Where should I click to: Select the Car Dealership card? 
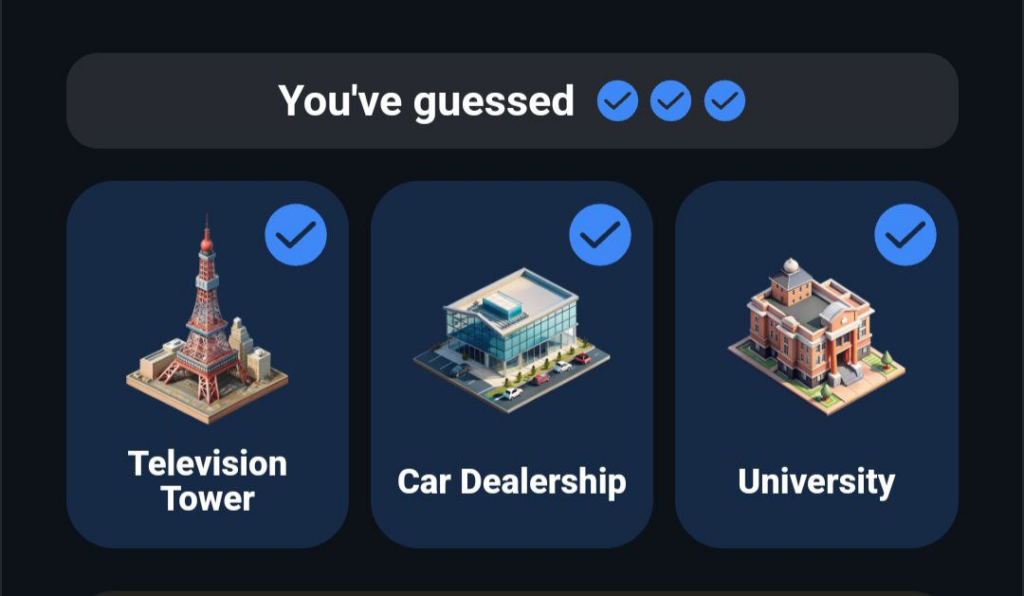511,364
